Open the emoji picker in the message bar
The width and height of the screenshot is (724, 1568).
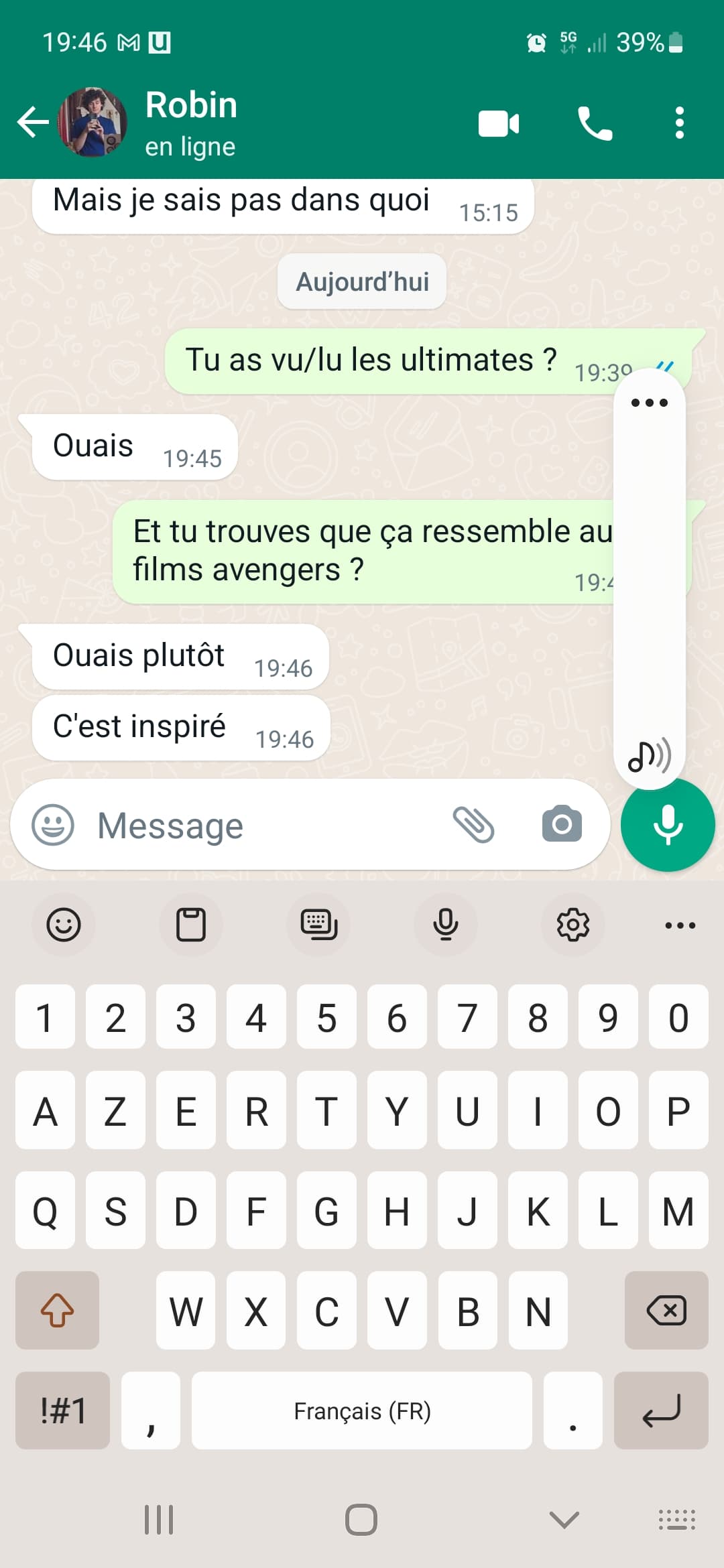(x=53, y=825)
